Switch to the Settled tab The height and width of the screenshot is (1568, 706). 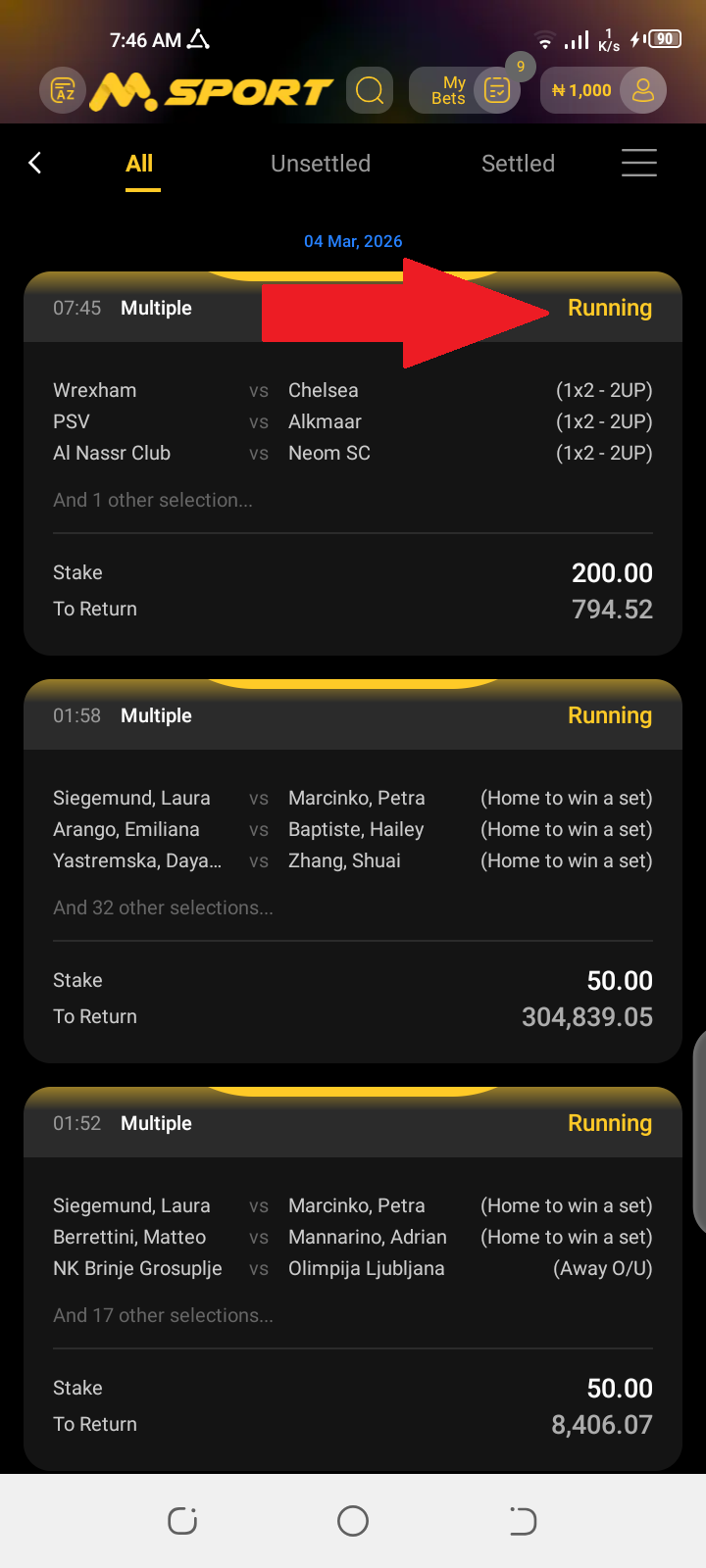tap(518, 164)
